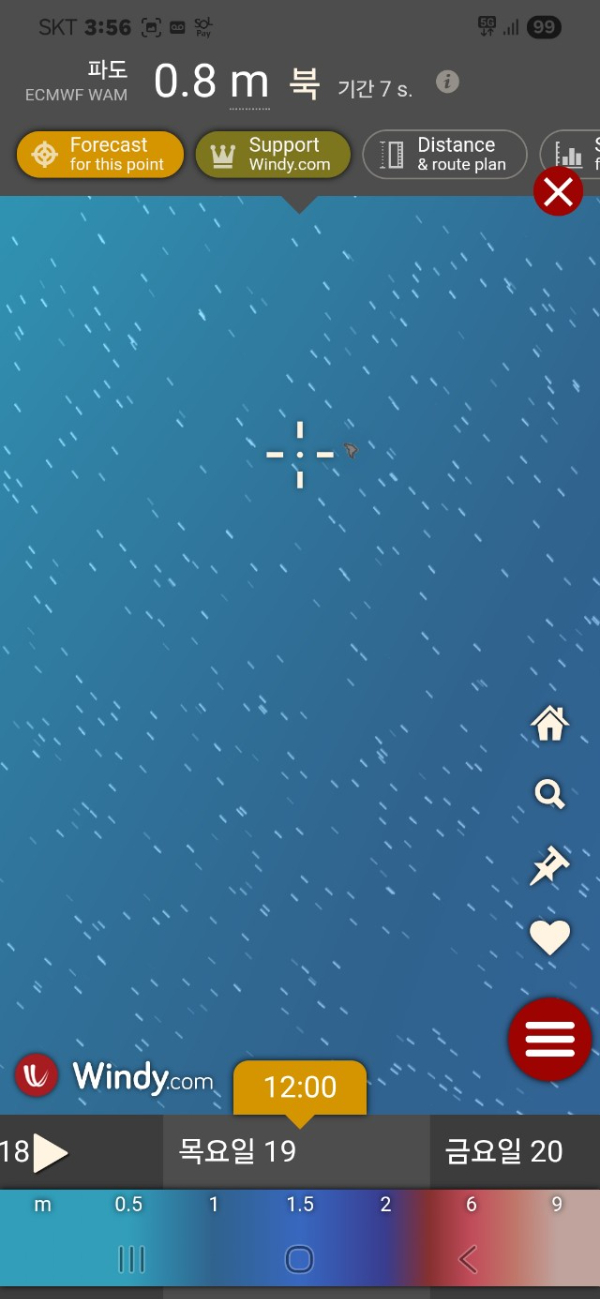Play the forecast animation
Screen dimensions: 600x1299
pos(50,1152)
